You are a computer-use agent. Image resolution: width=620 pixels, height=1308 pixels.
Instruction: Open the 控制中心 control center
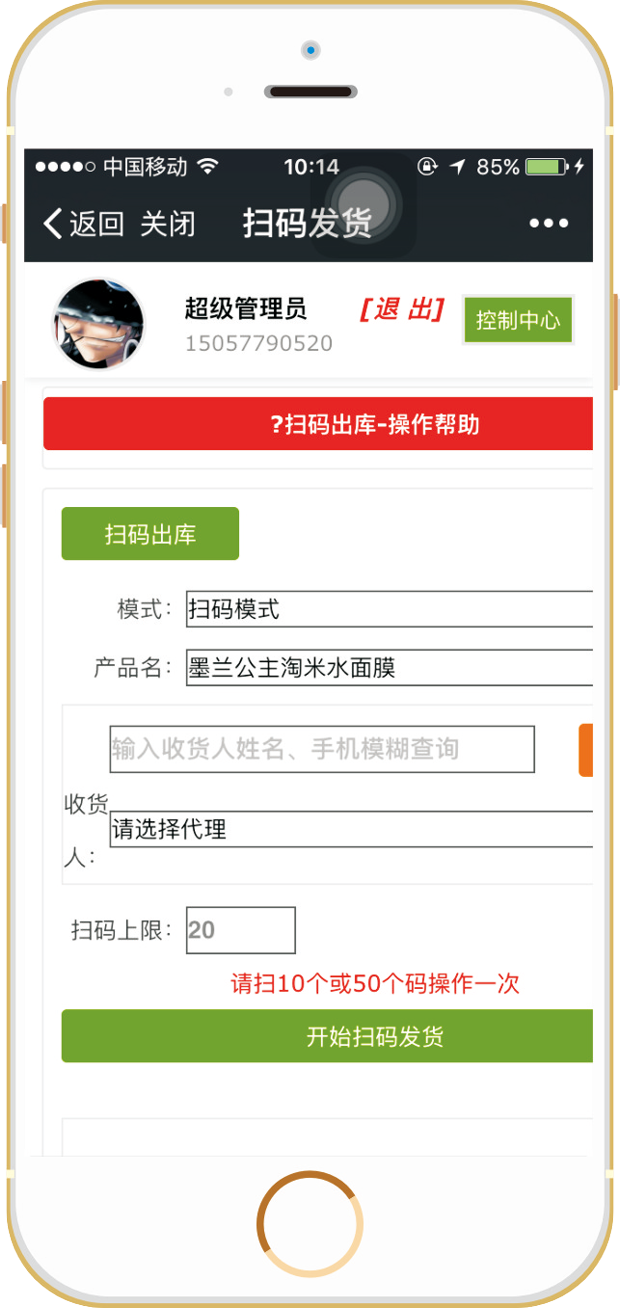[518, 321]
